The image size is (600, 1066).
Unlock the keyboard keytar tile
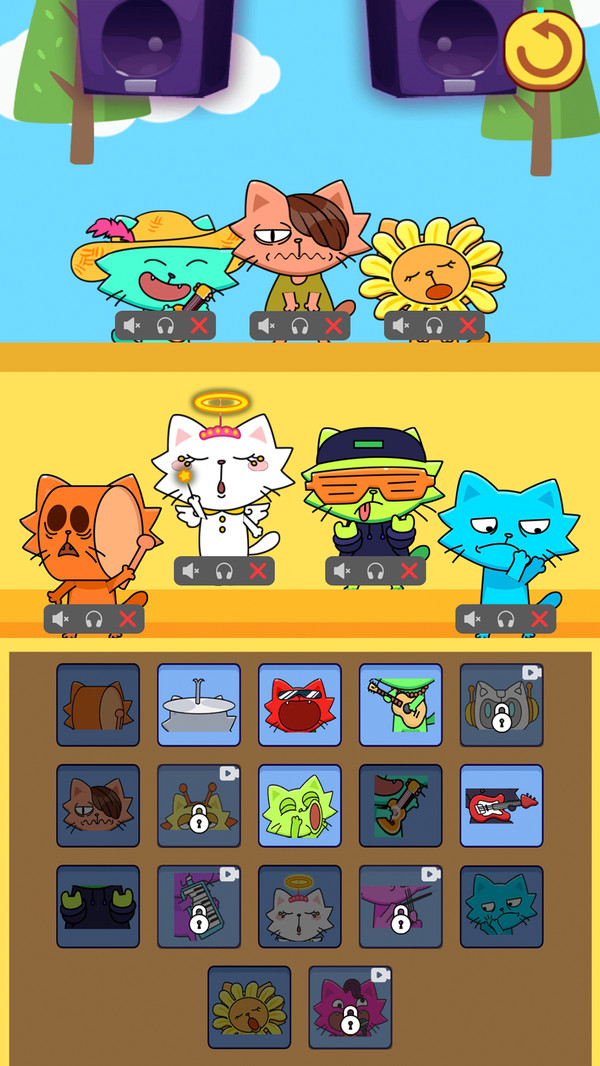point(199,906)
